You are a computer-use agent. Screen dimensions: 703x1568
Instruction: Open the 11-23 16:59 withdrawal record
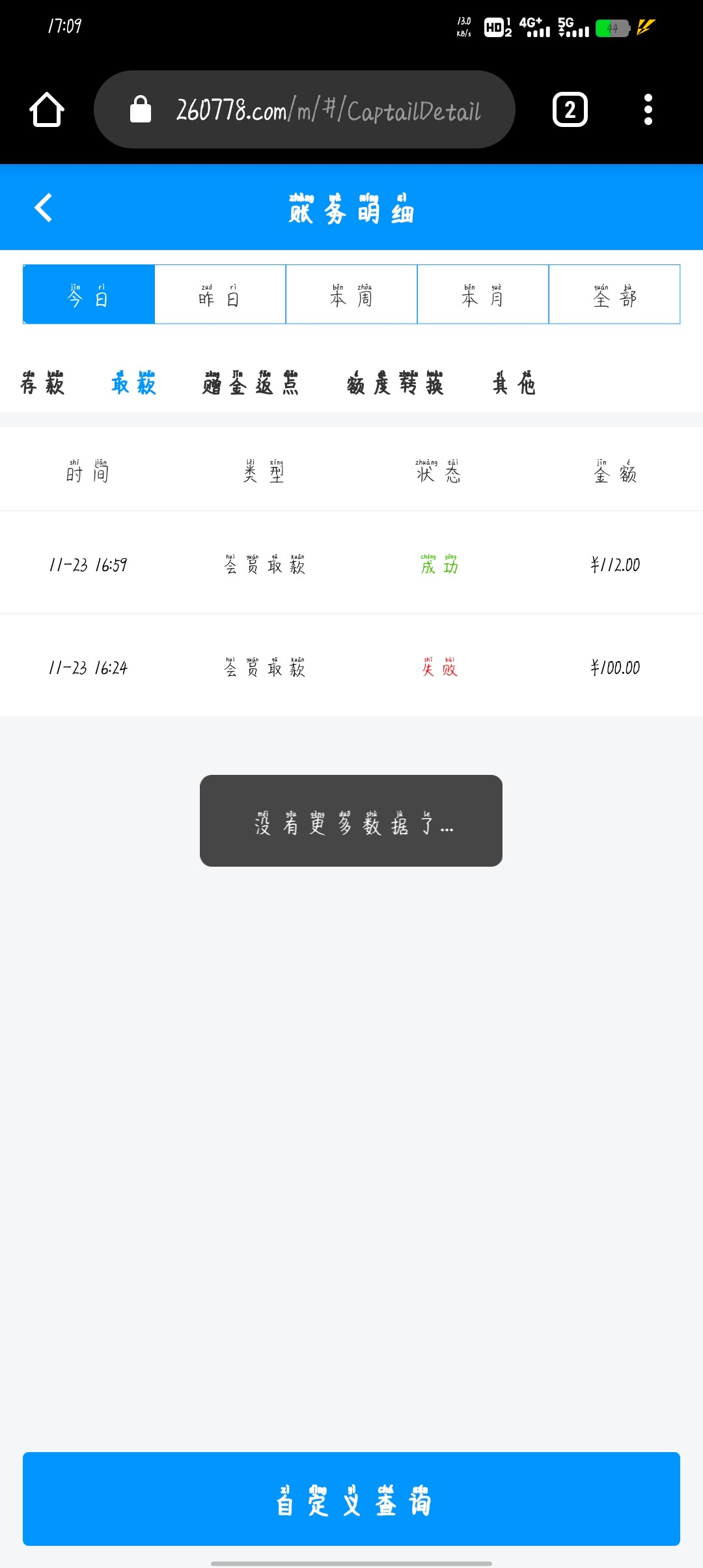click(351, 563)
